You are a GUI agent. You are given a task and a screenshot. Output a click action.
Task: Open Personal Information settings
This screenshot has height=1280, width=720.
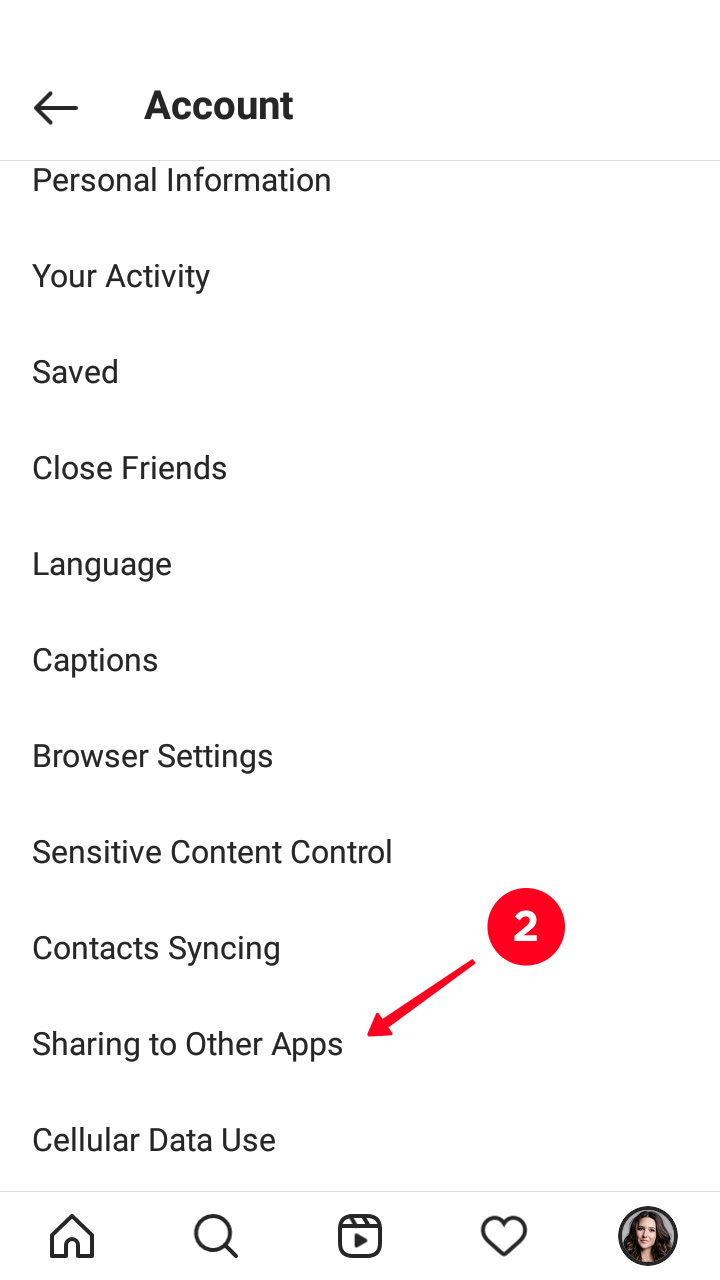point(360,181)
